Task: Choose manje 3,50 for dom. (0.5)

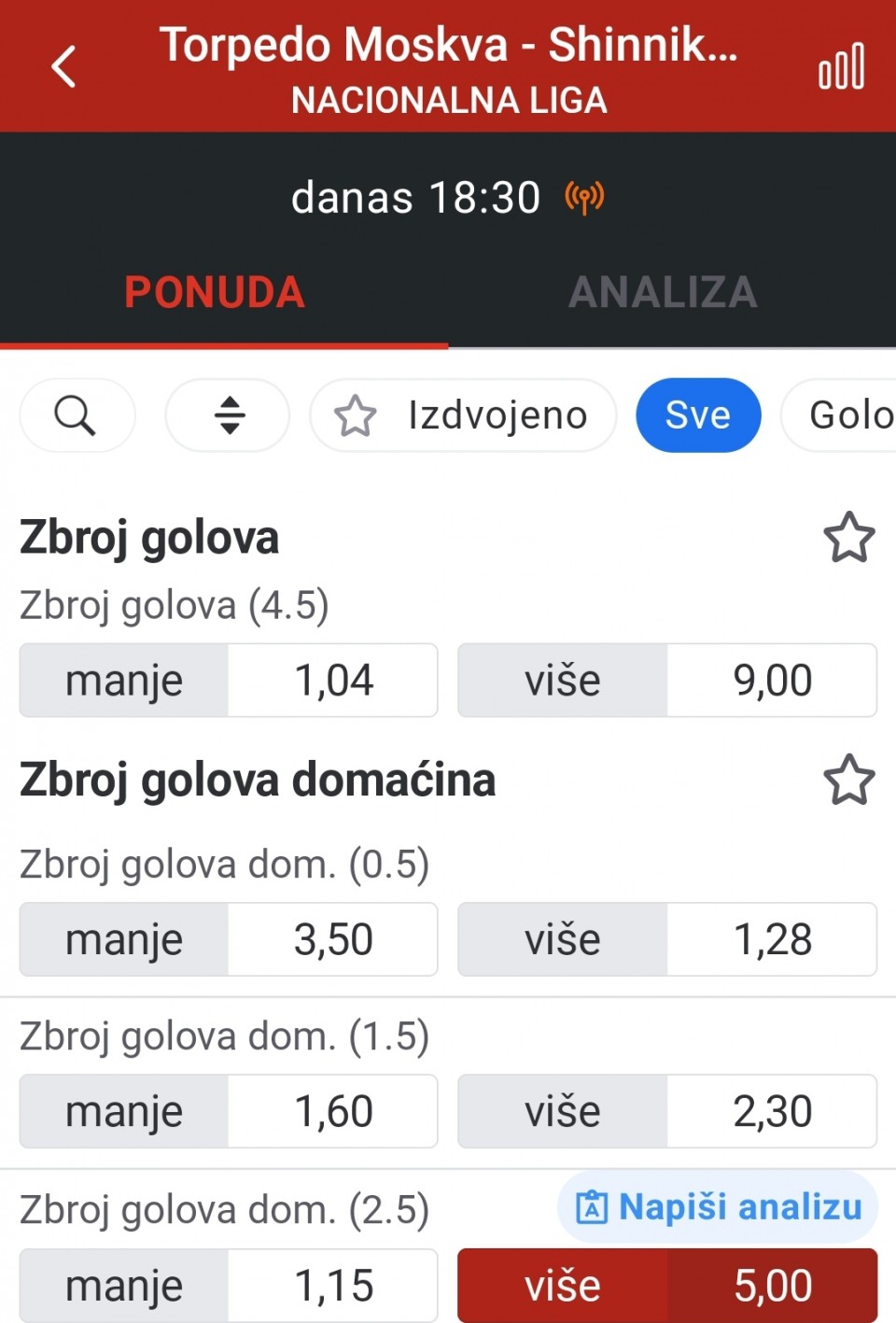Action: (229, 940)
